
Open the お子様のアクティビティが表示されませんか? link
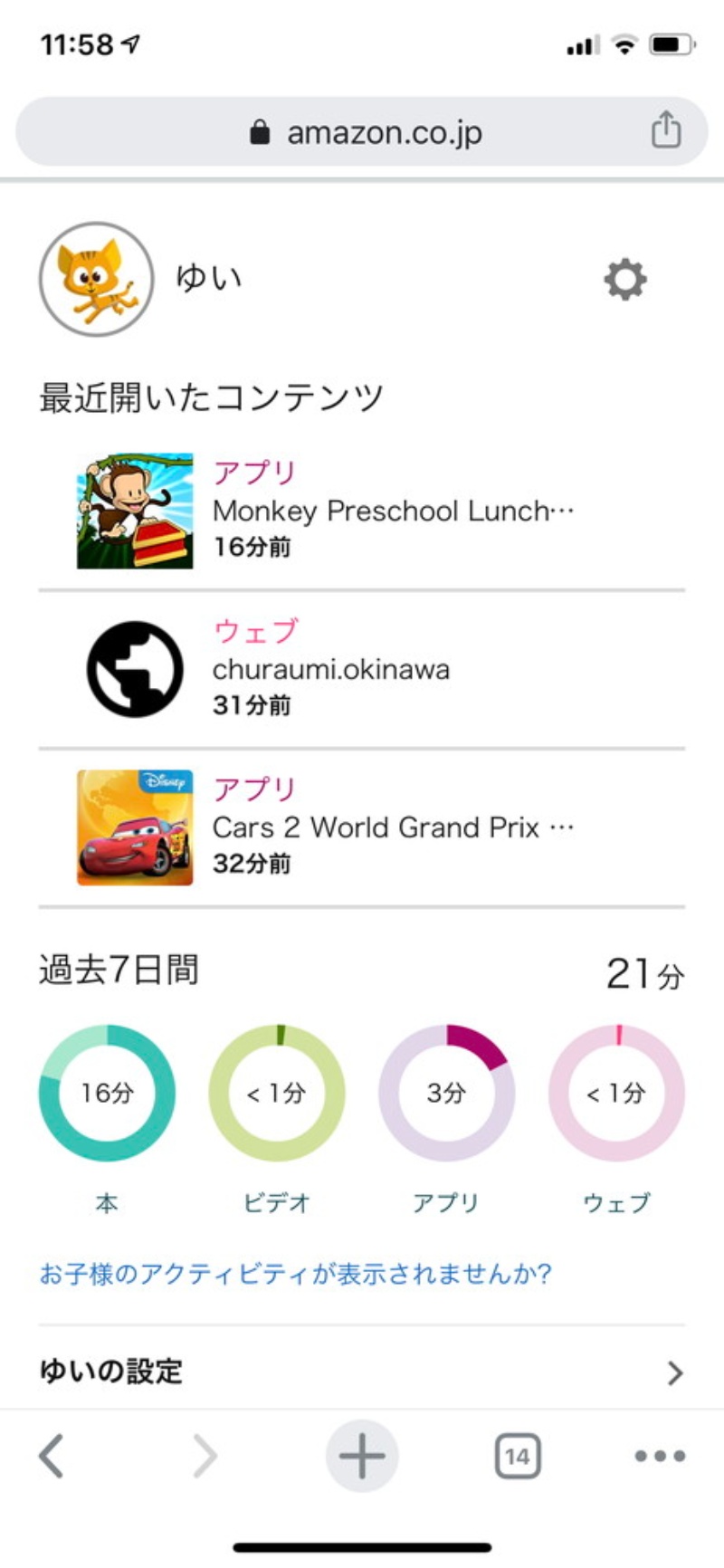[x=295, y=1275]
